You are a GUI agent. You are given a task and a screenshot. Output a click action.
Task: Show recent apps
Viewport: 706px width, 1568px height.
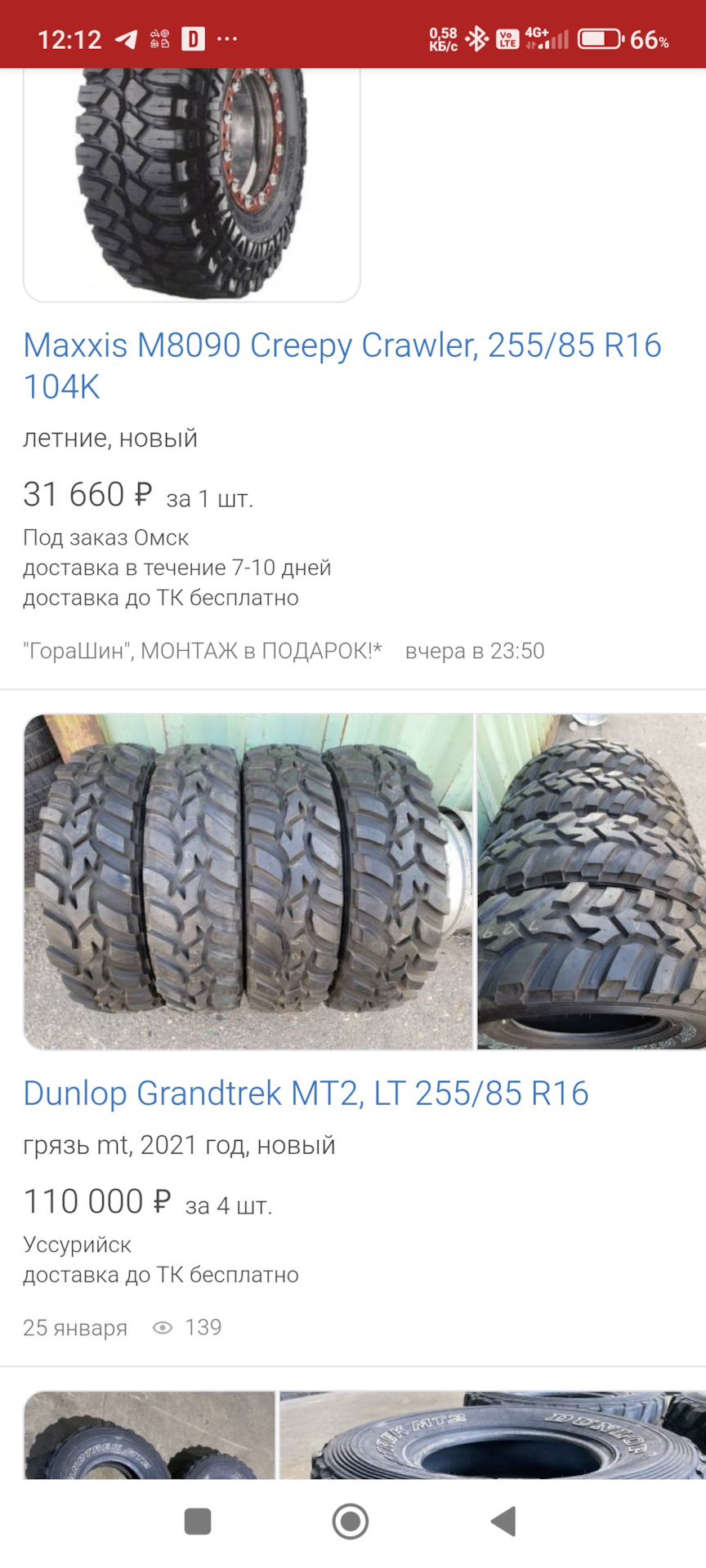(x=198, y=1521)
